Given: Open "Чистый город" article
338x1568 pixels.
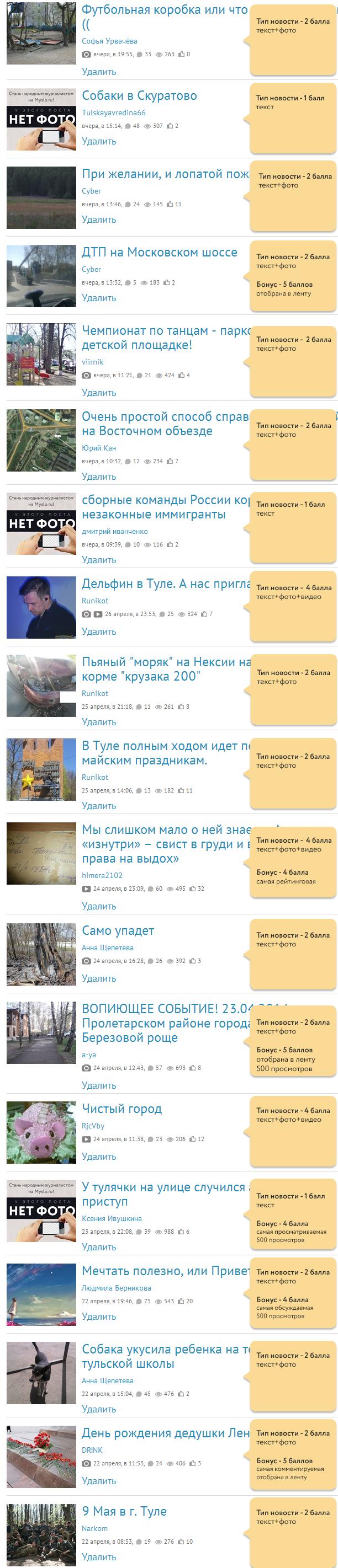Looking at the screenshot, I should [x=121, y=1109].
